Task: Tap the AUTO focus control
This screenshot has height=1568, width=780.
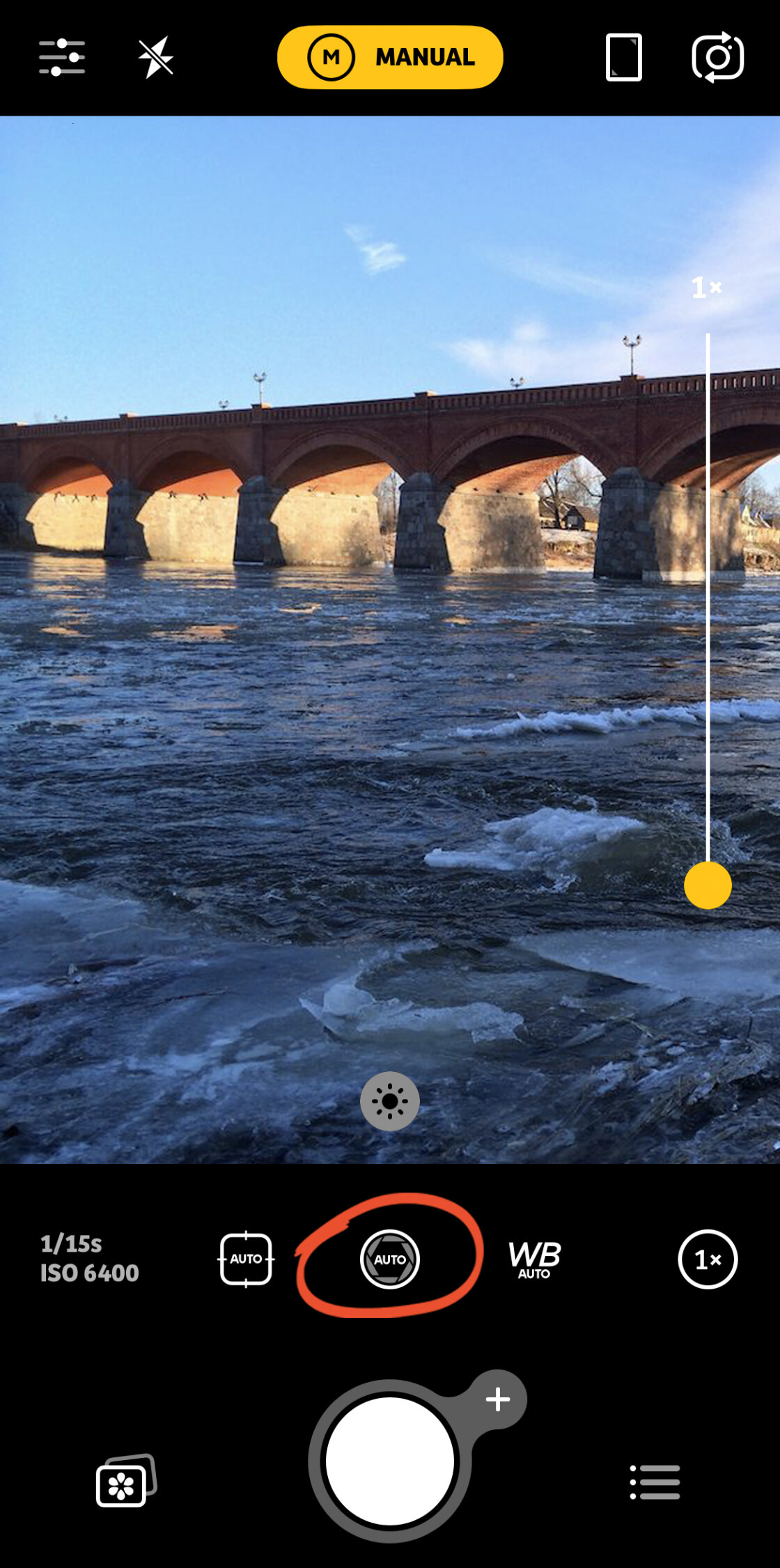Action: tap(246, 1259)
